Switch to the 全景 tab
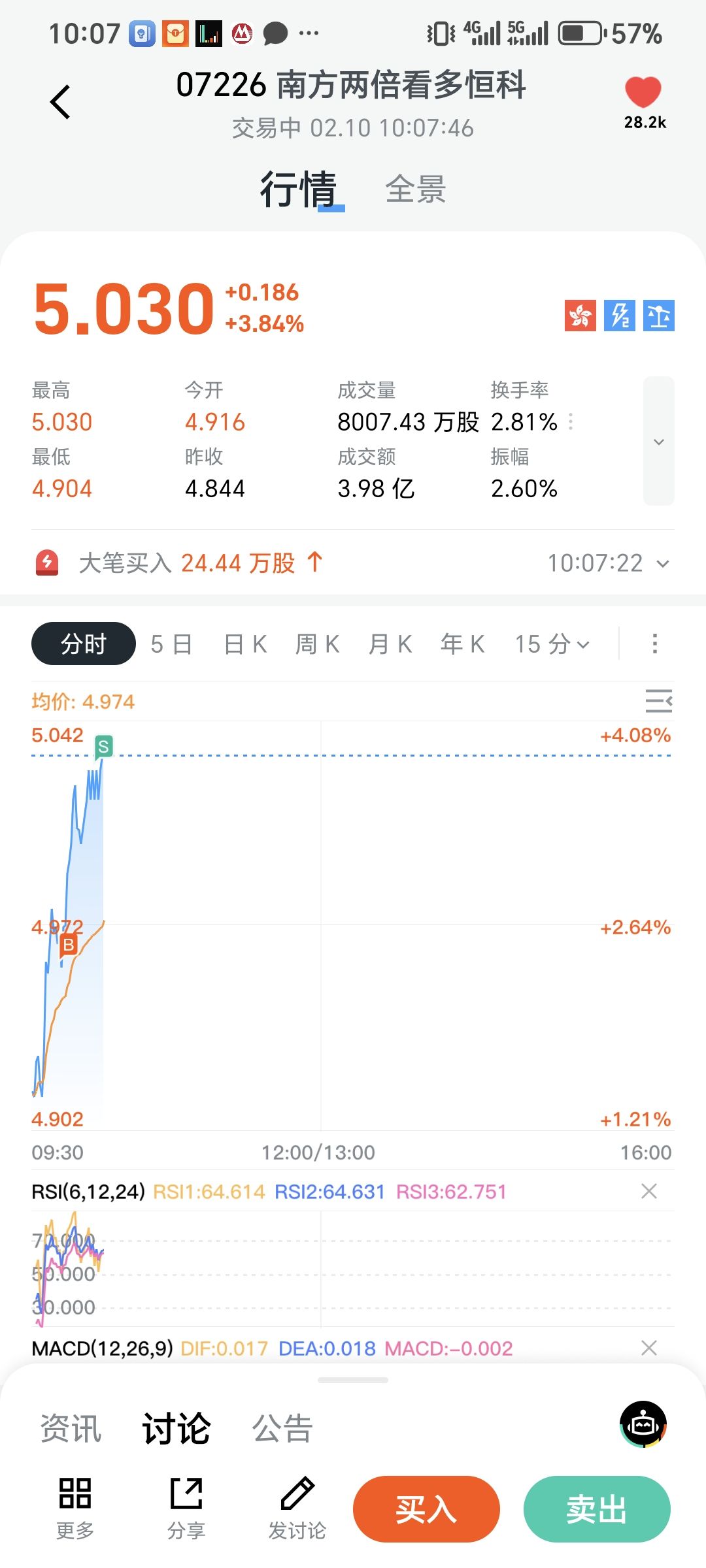The image size is (706, 1568). pyautogui.click(x=415, y=189)
